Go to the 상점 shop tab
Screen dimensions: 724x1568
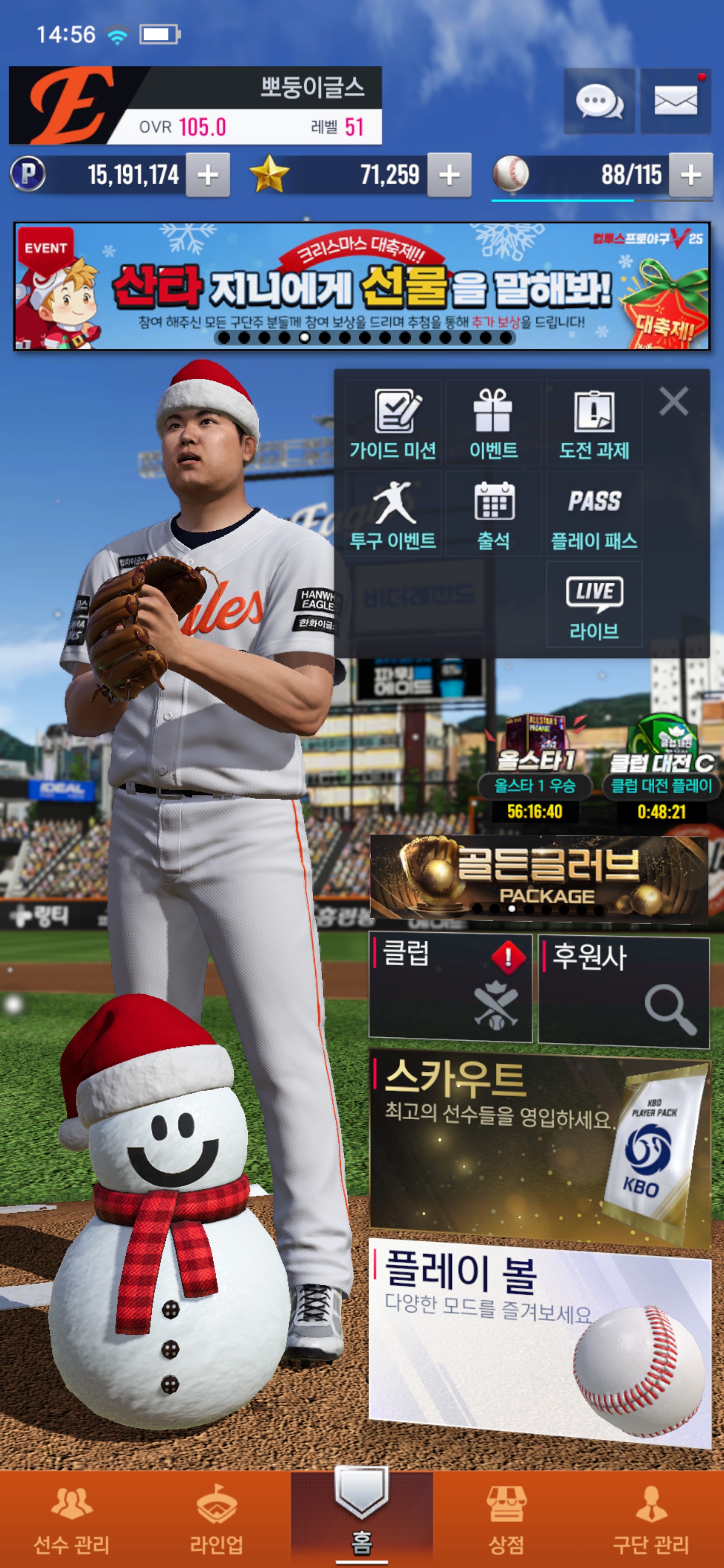tap(506, 1518)
